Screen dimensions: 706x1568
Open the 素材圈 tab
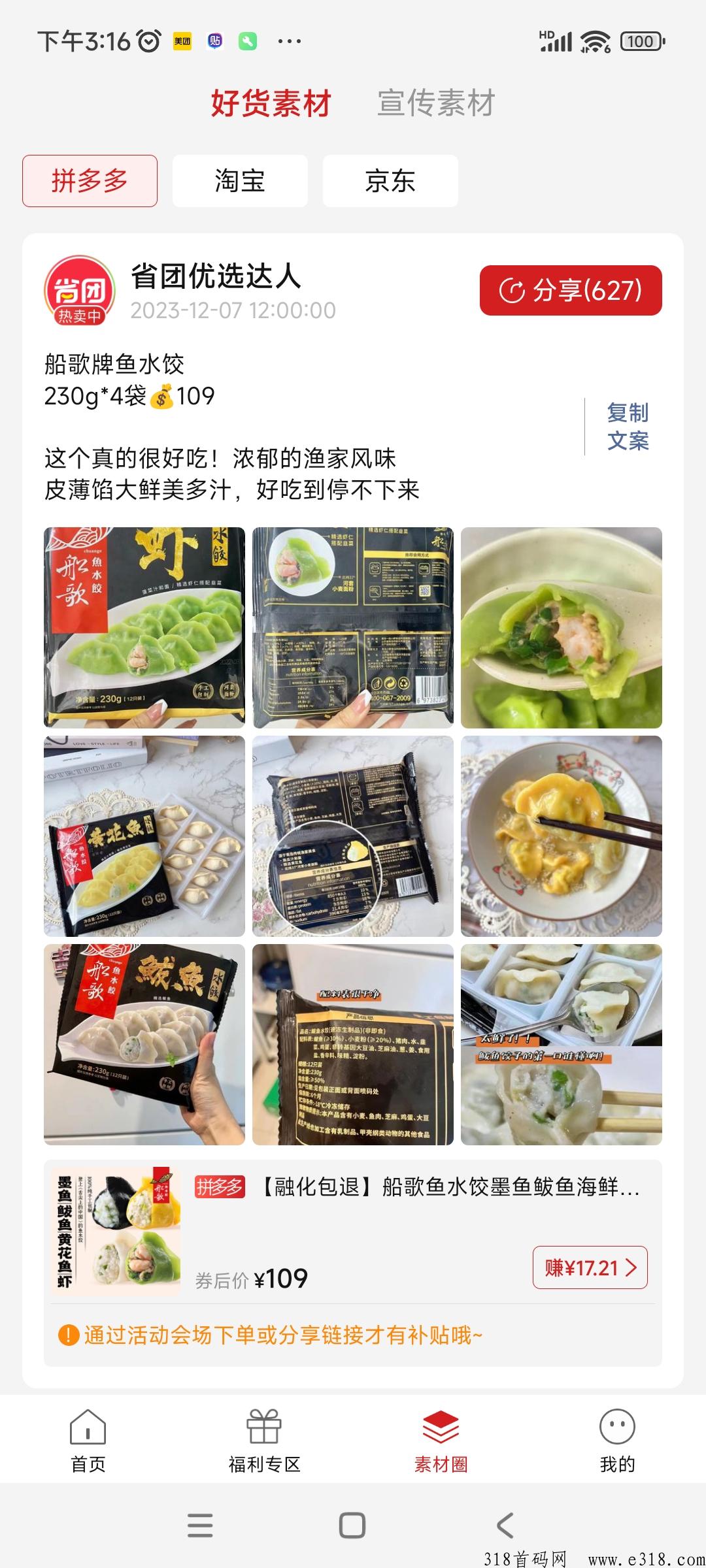[441, 1439]
